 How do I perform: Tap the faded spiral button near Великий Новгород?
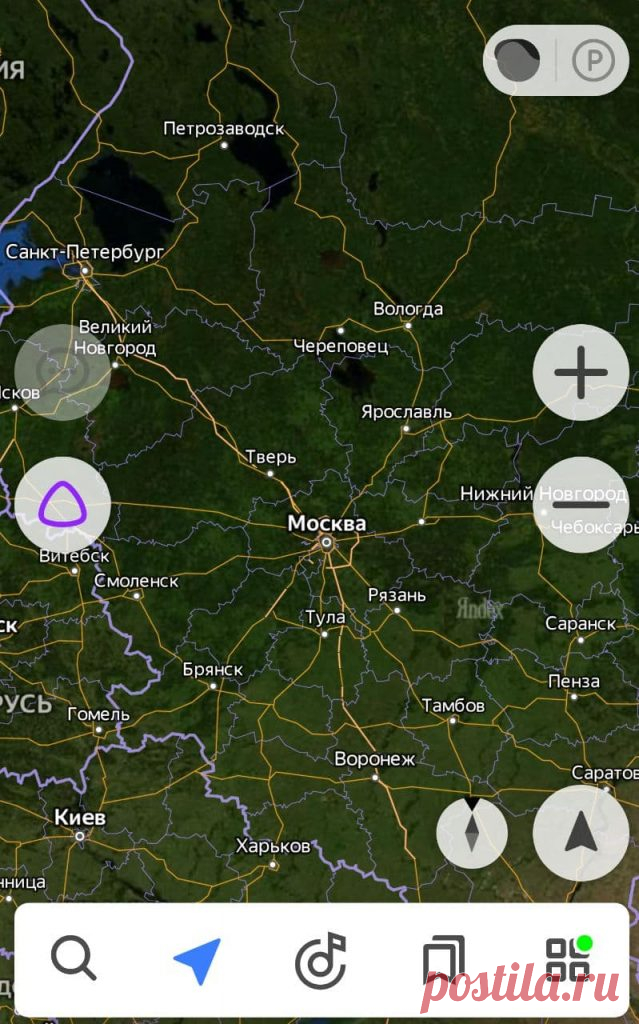62,371
